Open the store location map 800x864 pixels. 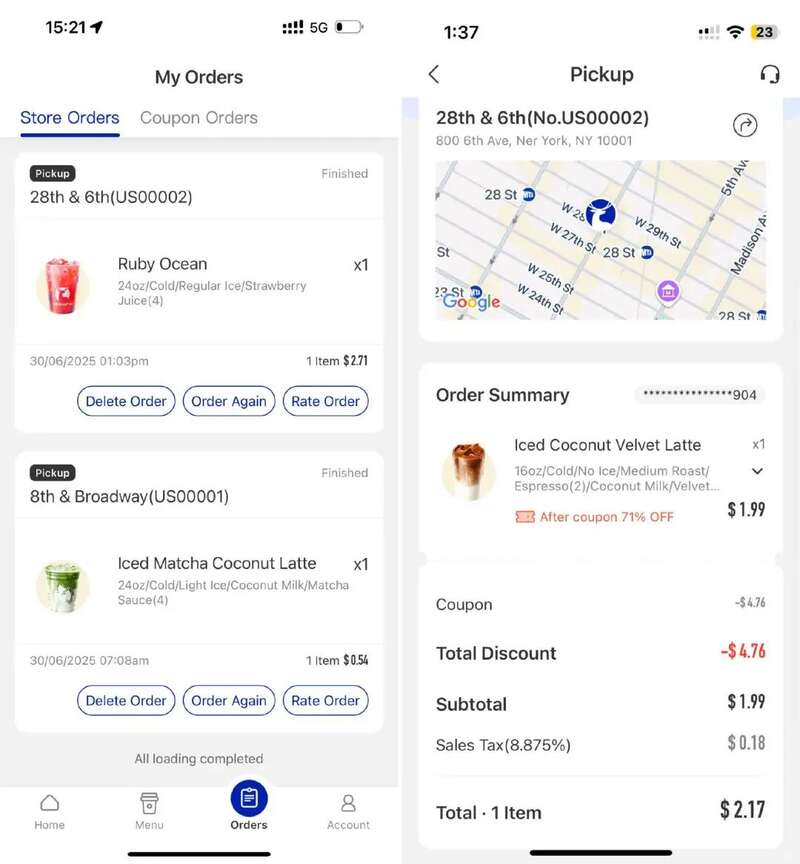[600, 240]
